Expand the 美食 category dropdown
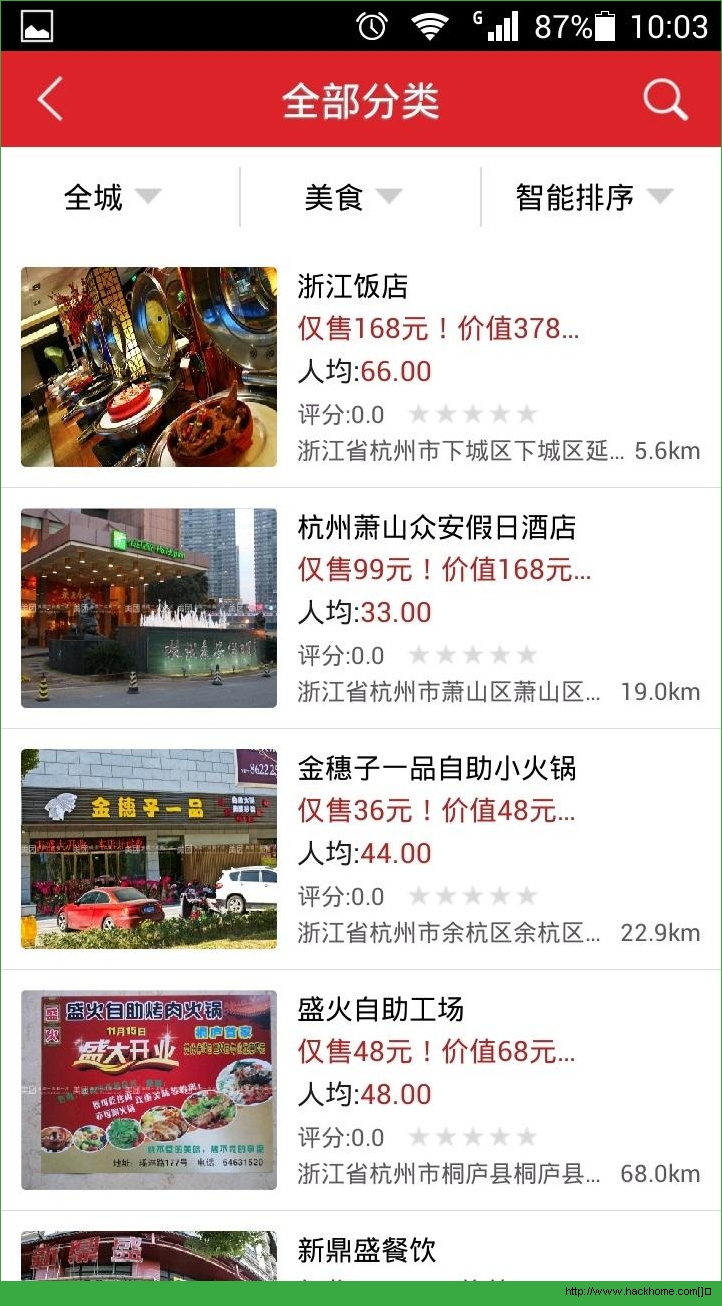722x1306 pixels. [352, 197]
